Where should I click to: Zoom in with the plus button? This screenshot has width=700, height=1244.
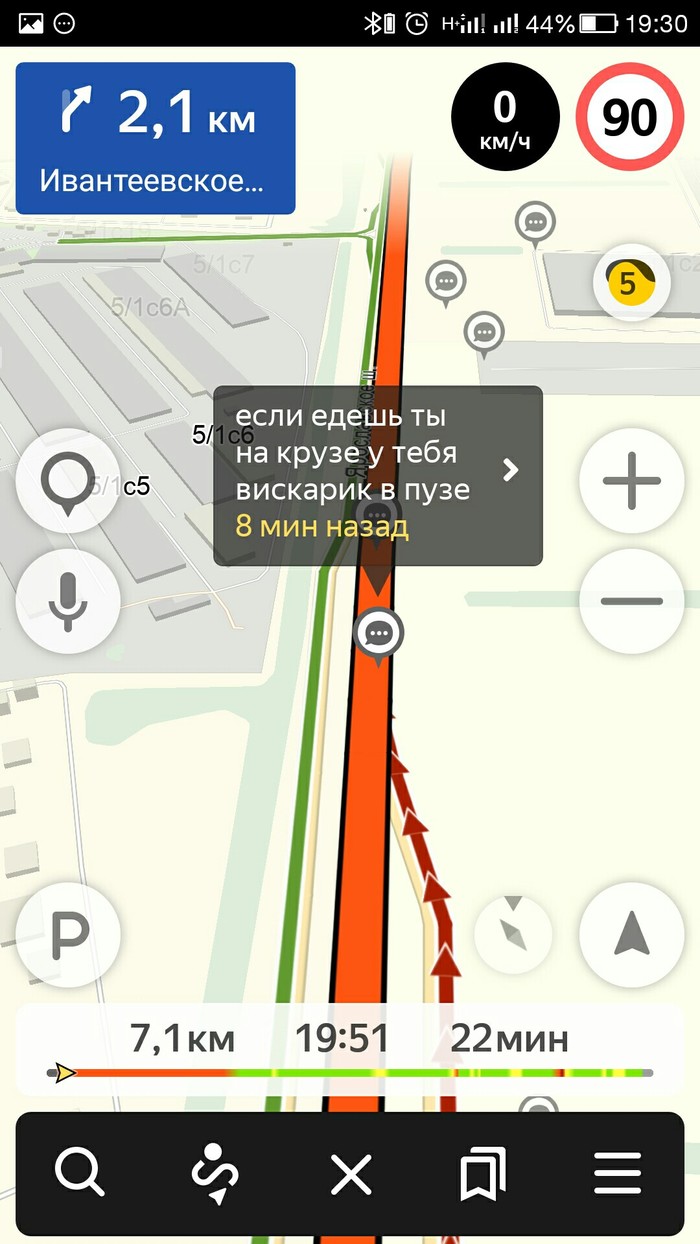point(631,480)
